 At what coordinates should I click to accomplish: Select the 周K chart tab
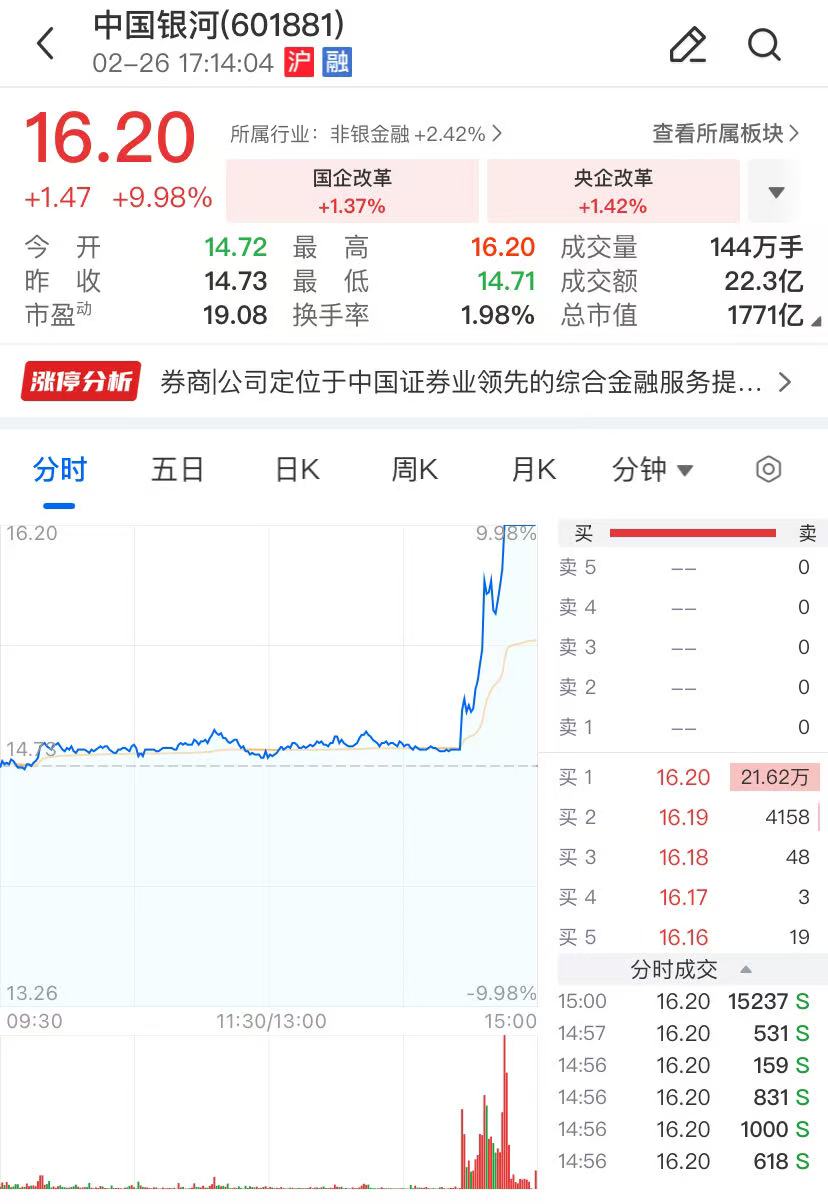coord(415,469)
